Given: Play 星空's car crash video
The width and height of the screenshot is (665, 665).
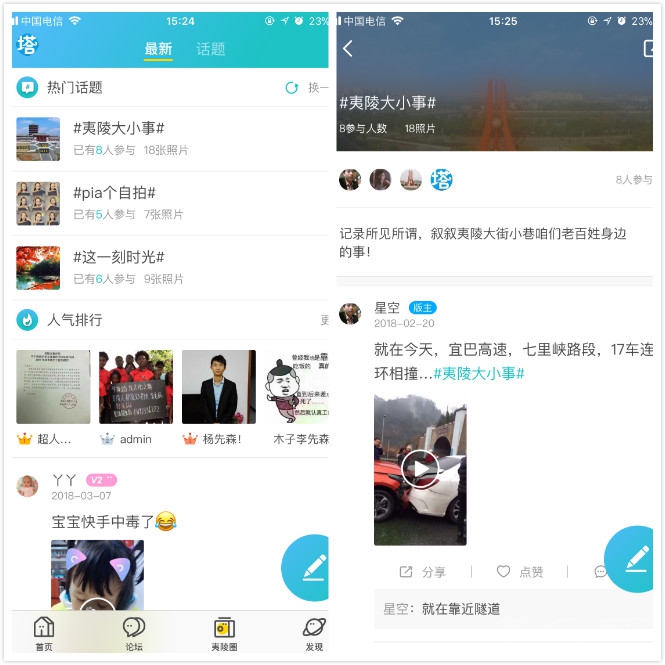Looking at the screenshot, I should 420,468.
